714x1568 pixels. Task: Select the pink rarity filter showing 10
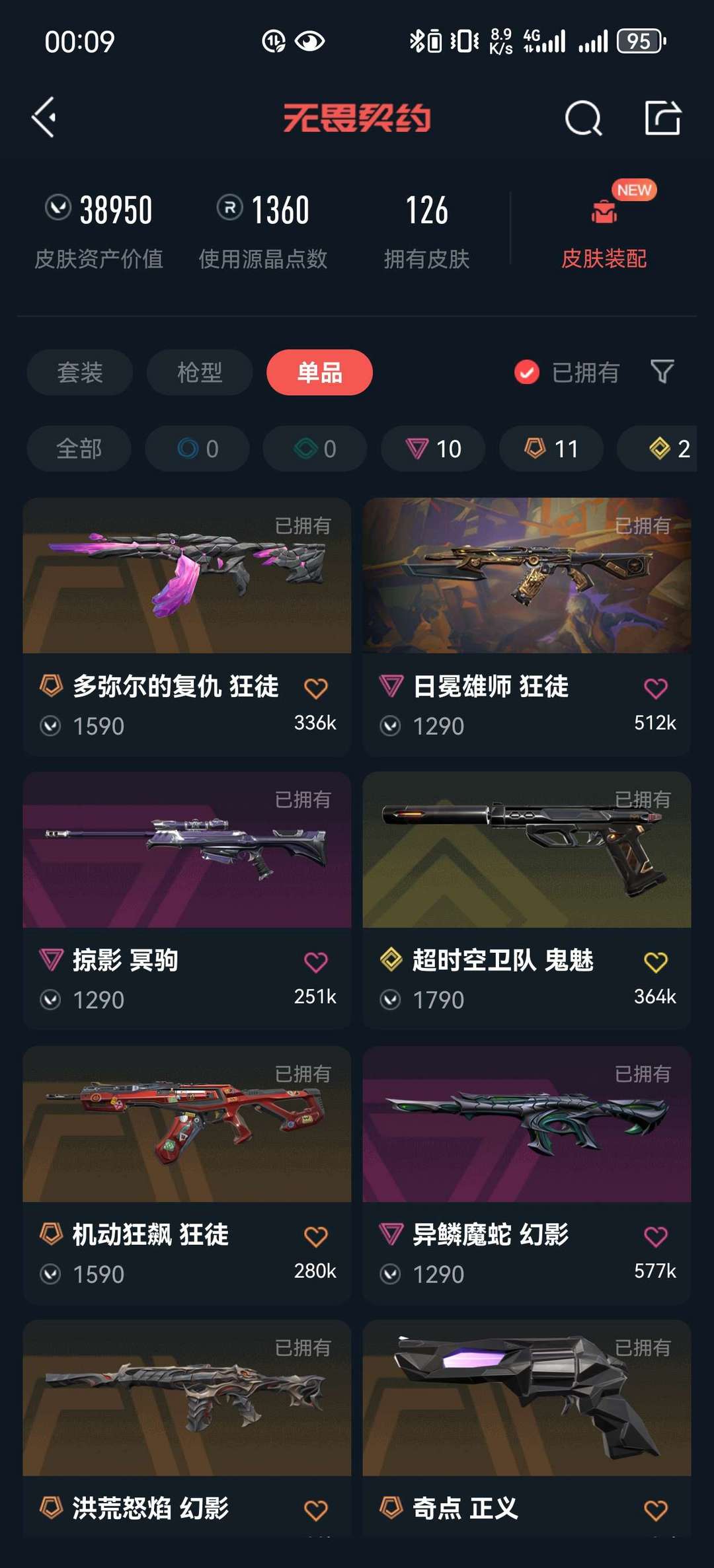pyautogui.click(x=433, y=449)
